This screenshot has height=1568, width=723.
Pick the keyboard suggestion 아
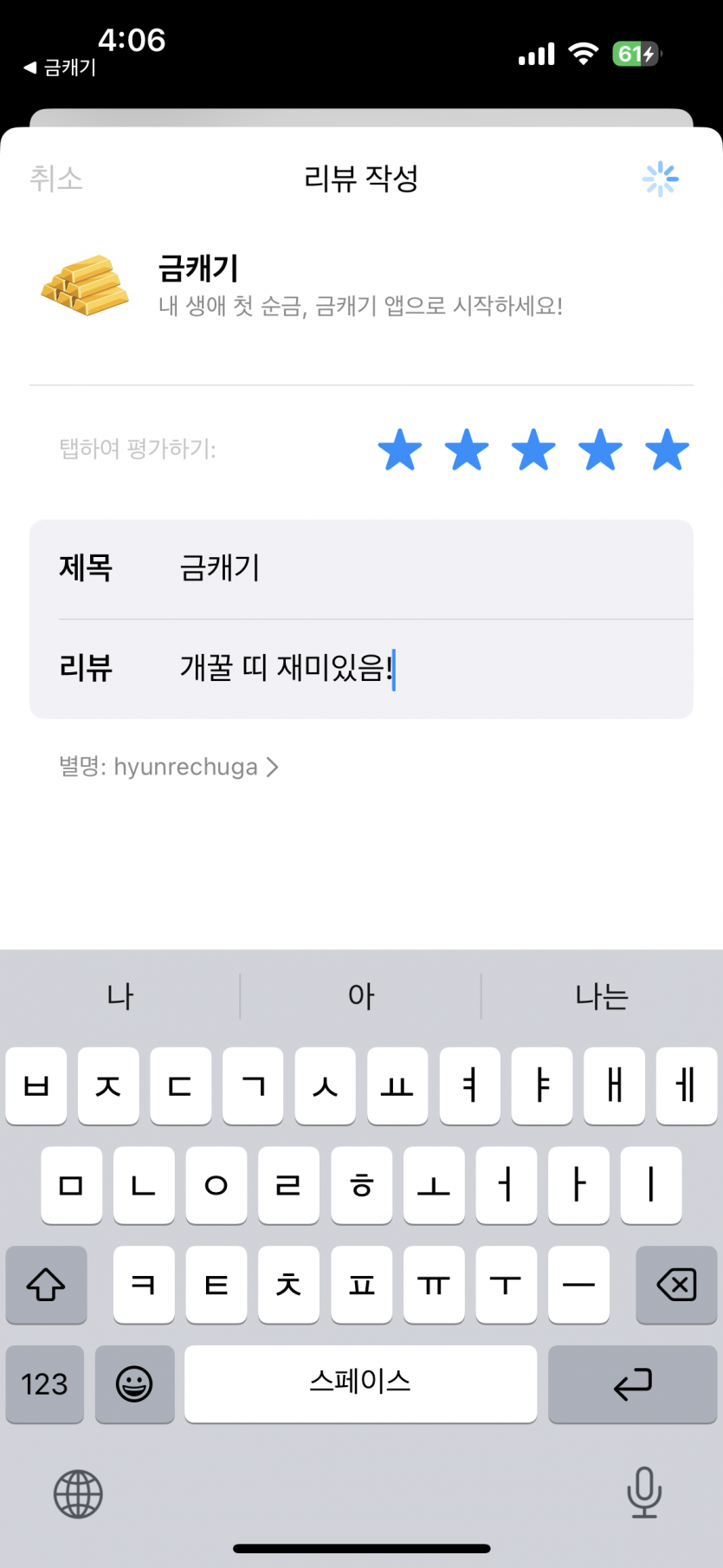click(361, 996)
